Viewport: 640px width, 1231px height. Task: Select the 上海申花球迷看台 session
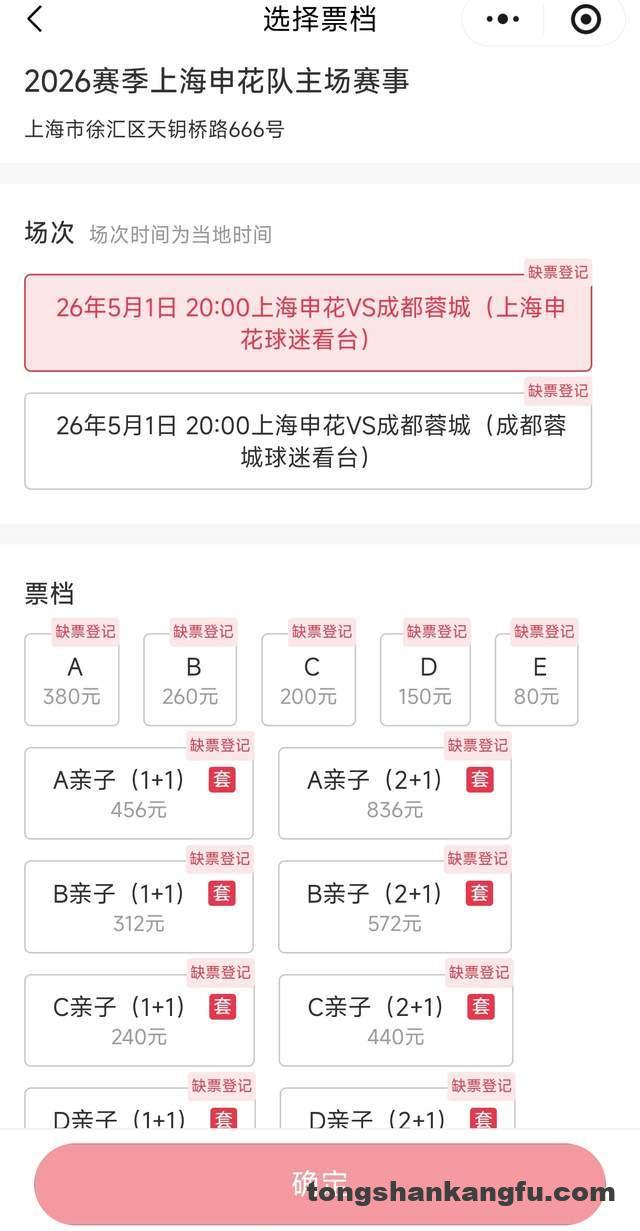[308, 323]
